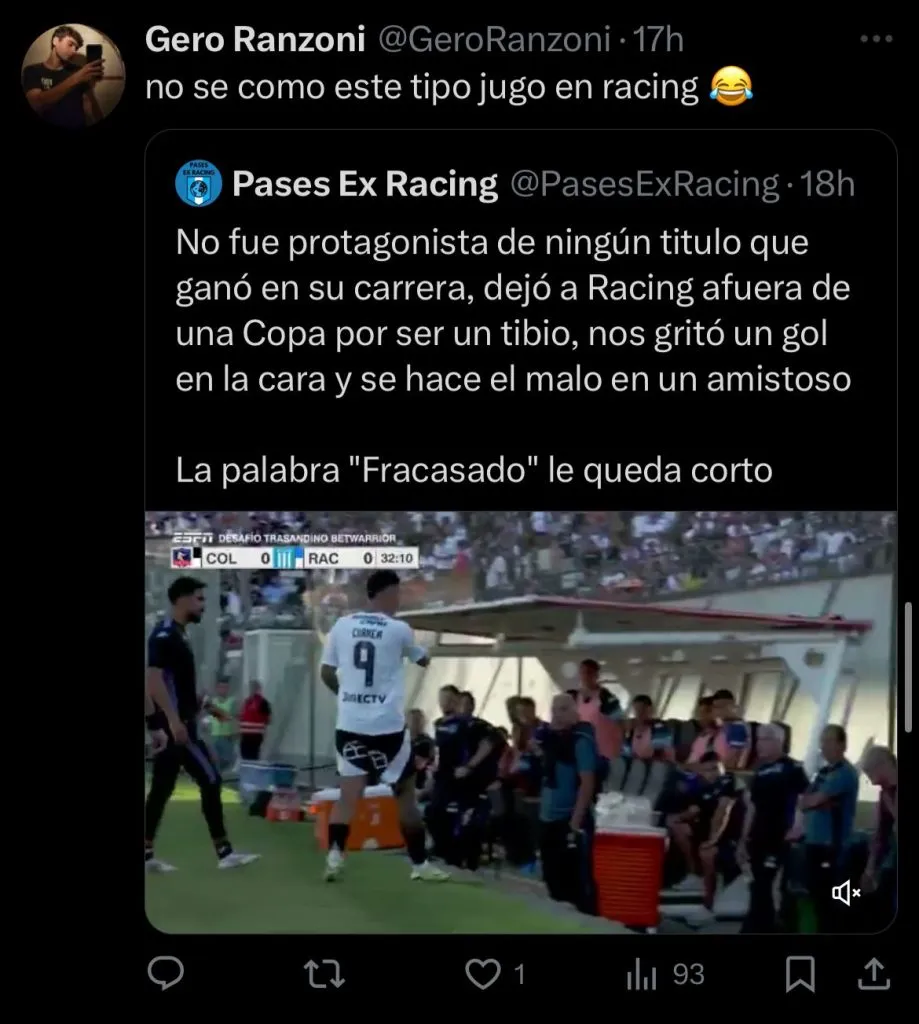919x1024 pixels.
Task: Play the quoted match video
Action: [520, 720]
